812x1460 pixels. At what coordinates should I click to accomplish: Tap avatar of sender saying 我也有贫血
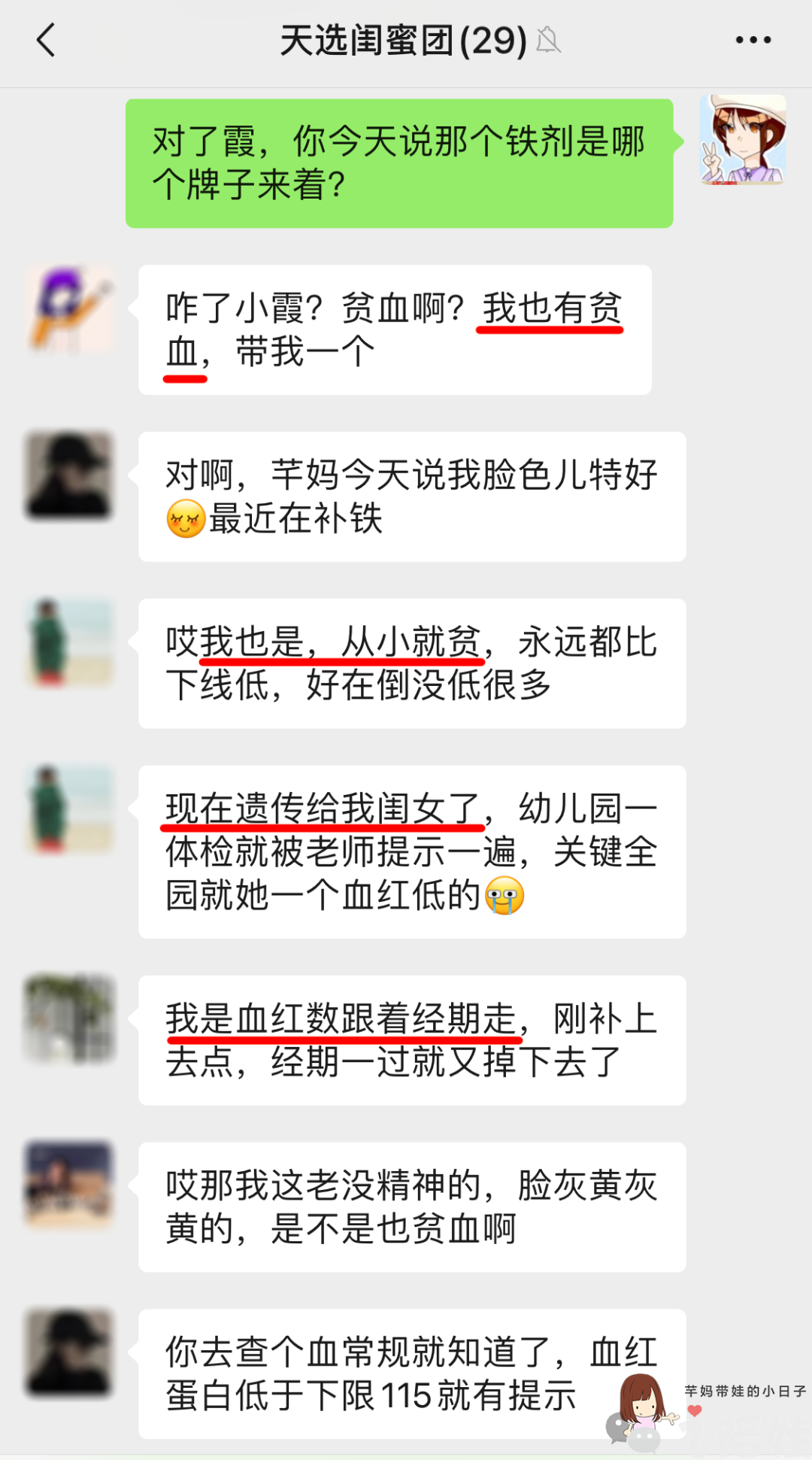(x=69, y=309)
